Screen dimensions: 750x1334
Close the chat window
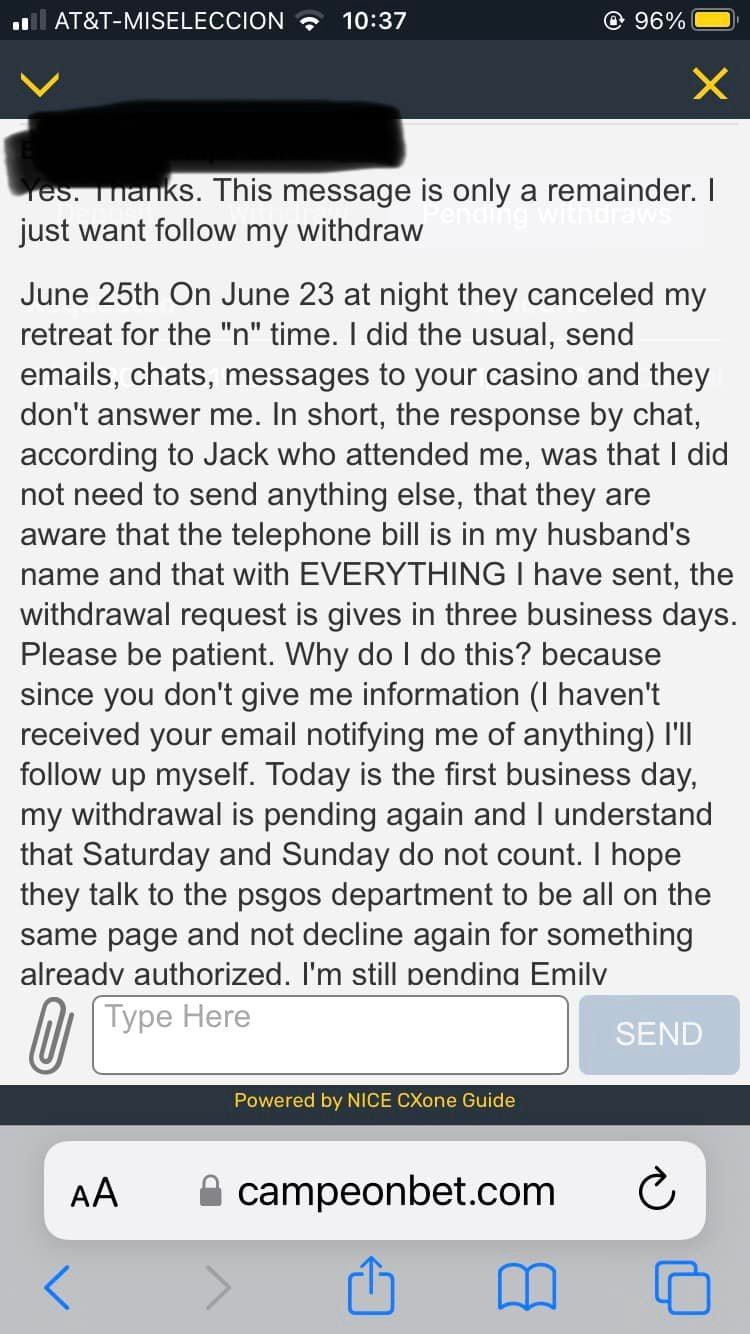pos(710,85)
